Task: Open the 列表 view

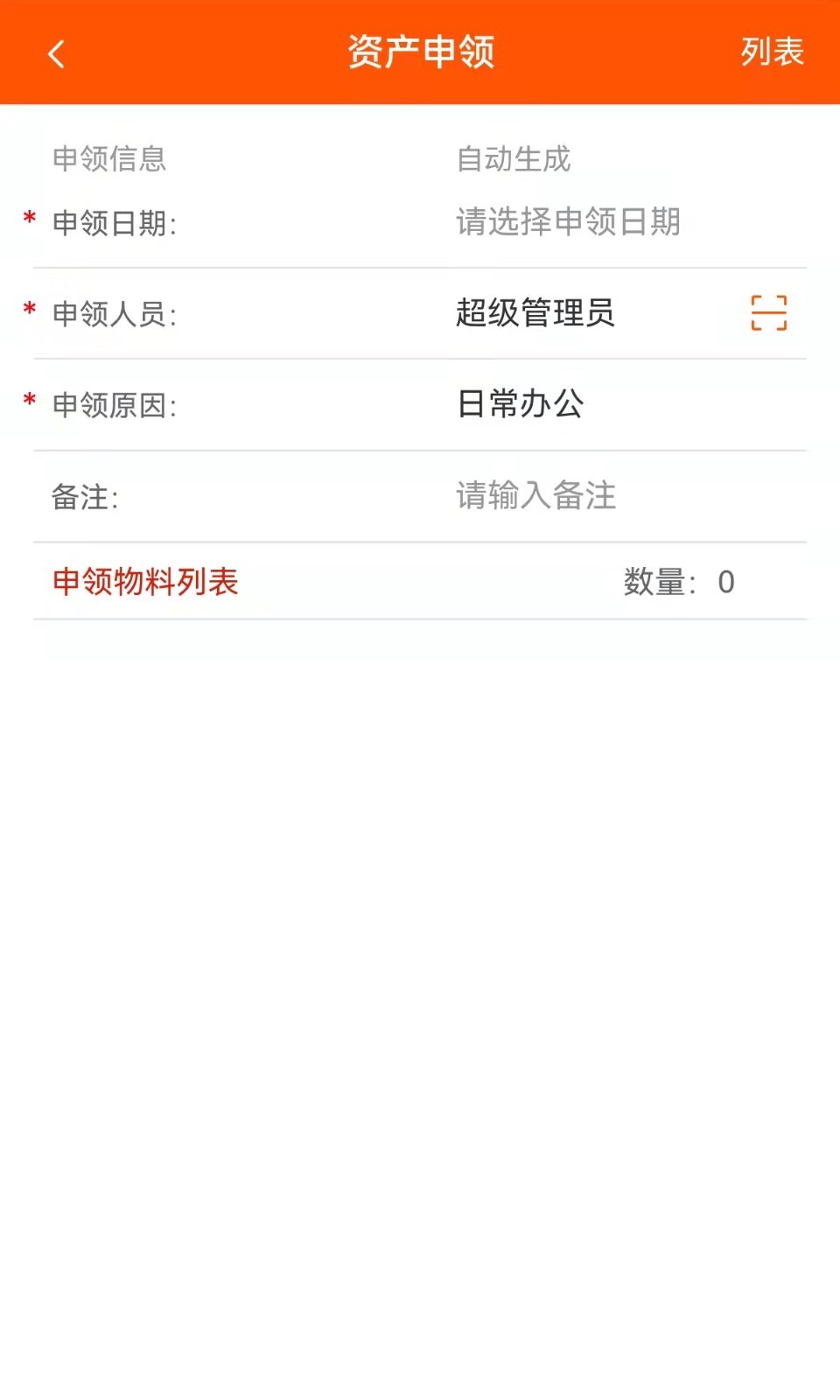Action: click(x=772, y=52)
